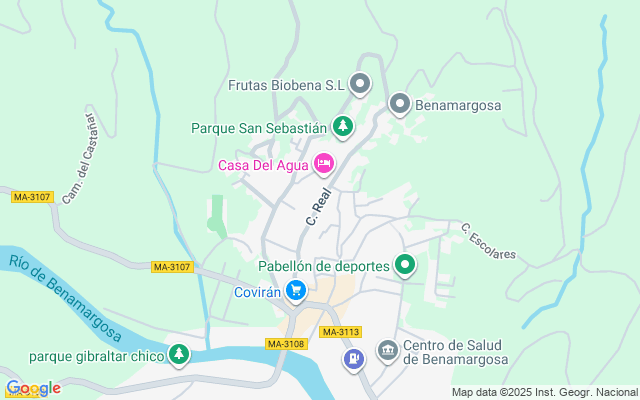Open the gas station marker near MA-3113
This screenshot has height=400, width=640.
tap(352, 358)
